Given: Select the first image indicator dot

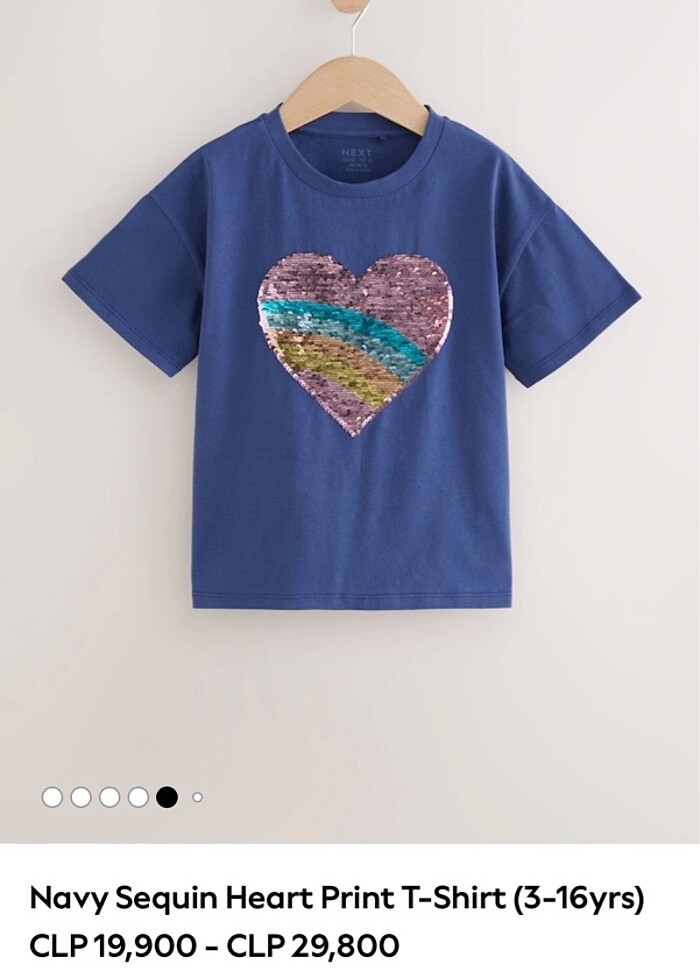Looking at the screenshot, I should tap(52, 797).
